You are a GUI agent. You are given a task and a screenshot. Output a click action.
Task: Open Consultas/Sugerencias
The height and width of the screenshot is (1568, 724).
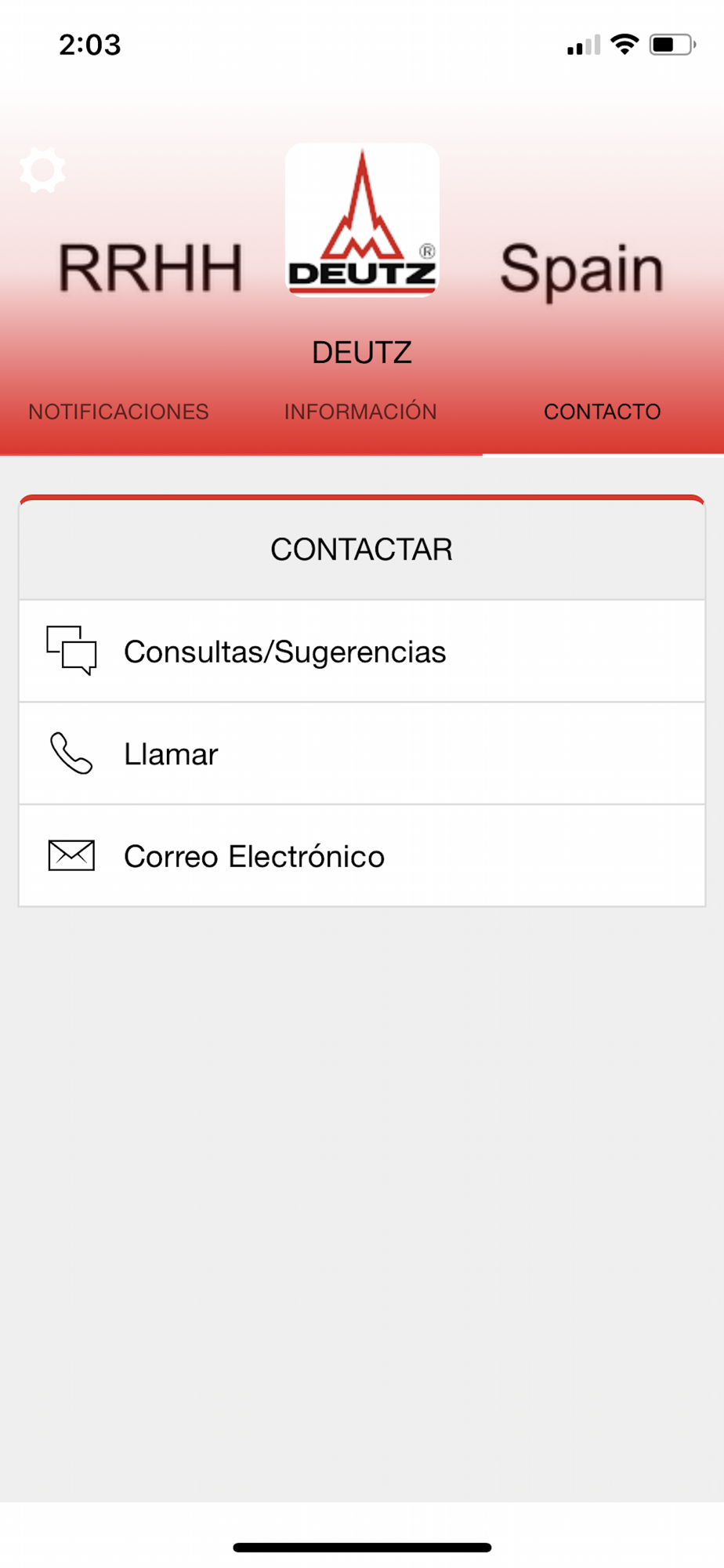pyautogui.click(x=362, y=652)
